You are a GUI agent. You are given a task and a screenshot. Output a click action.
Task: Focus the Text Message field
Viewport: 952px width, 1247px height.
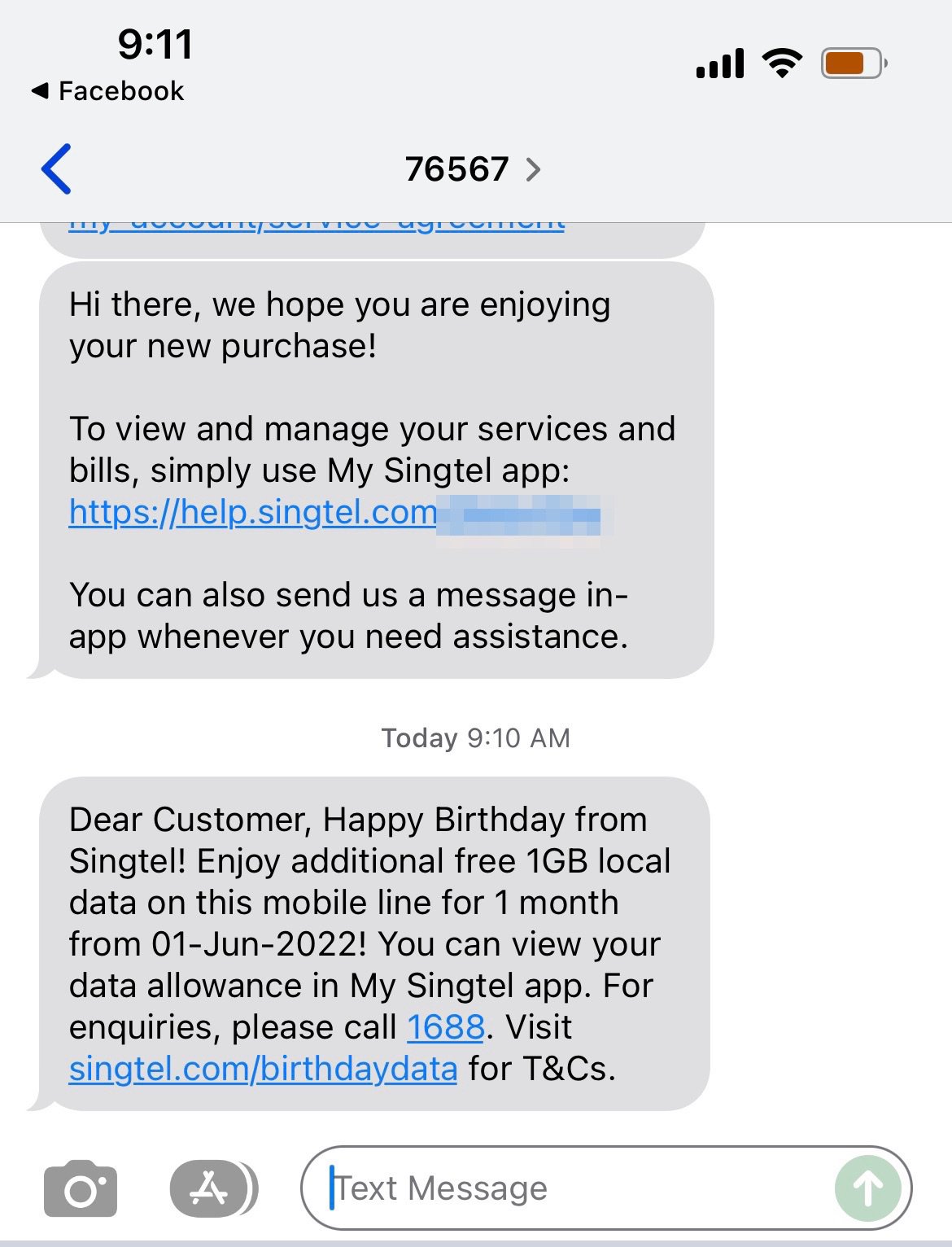570,1188
